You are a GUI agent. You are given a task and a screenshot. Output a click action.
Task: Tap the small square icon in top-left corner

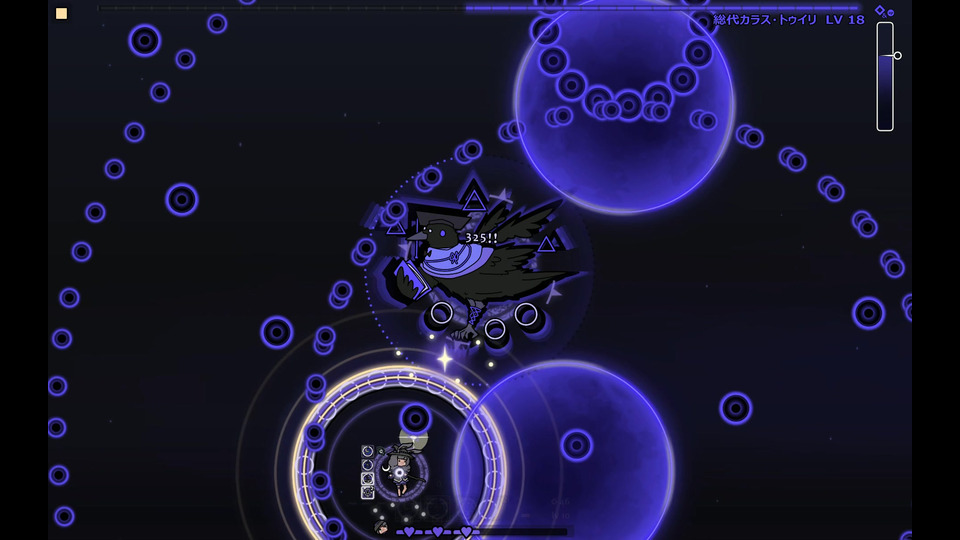pos(62,14)
